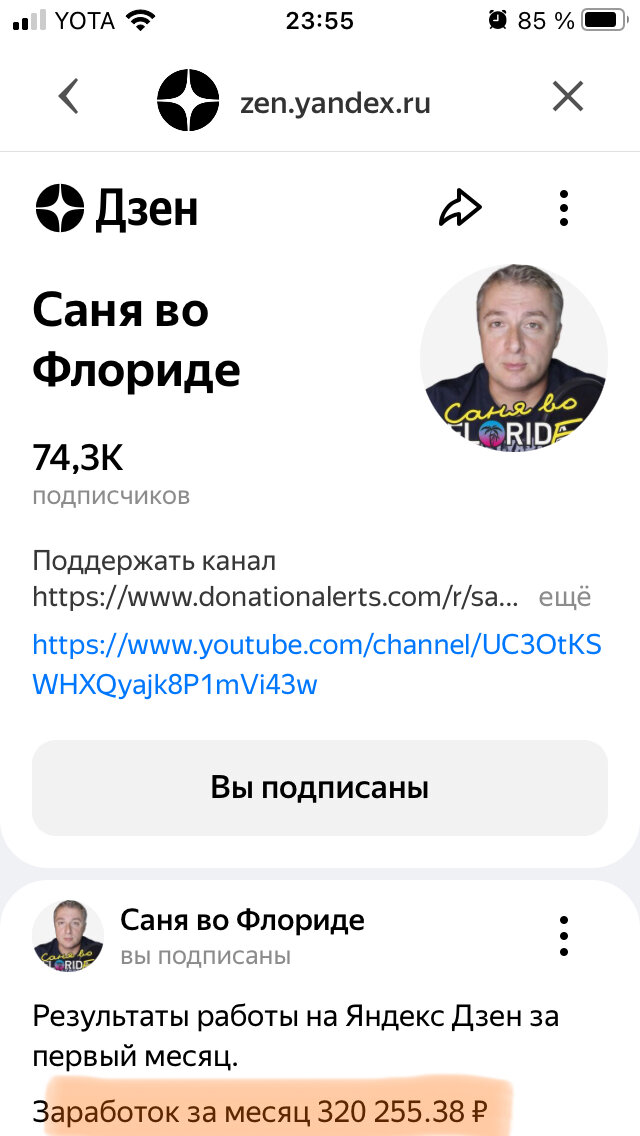Expand description with ещё
This screenshot has height=1136, width=640.
pos(565,598)
